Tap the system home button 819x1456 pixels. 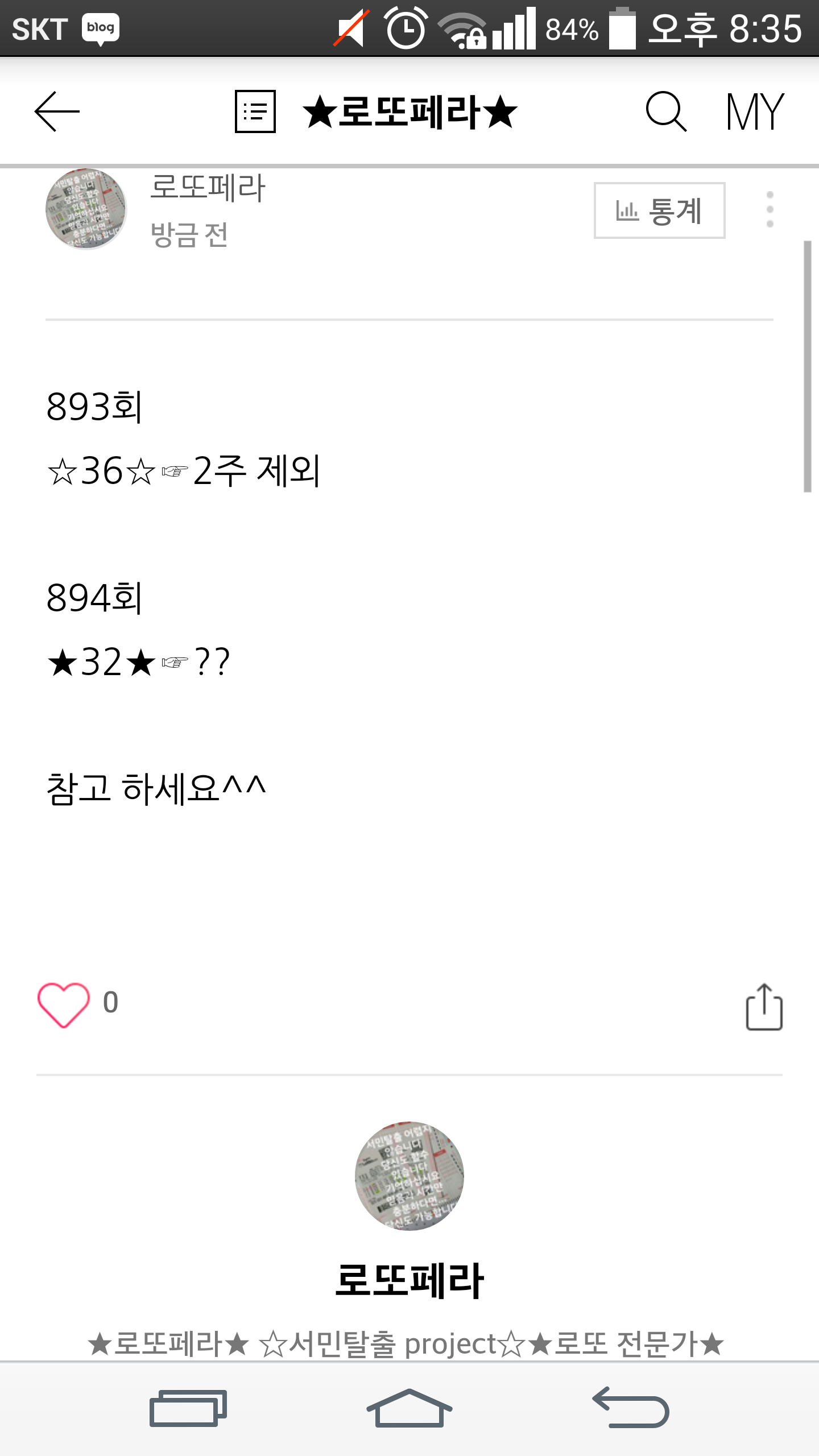pyautogui.click(x=409, y=1408)
